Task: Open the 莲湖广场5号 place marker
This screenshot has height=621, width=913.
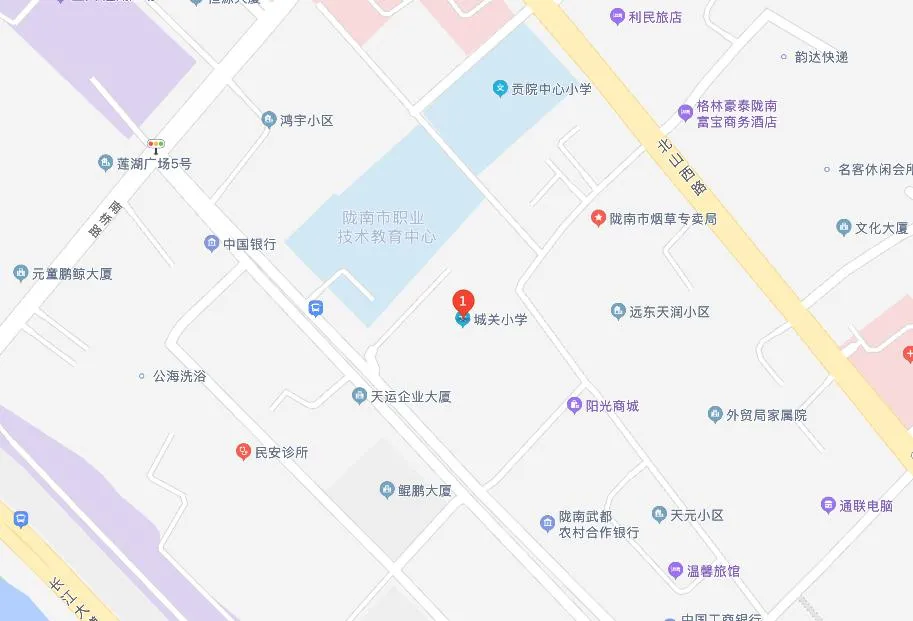Action: (105, 163)
